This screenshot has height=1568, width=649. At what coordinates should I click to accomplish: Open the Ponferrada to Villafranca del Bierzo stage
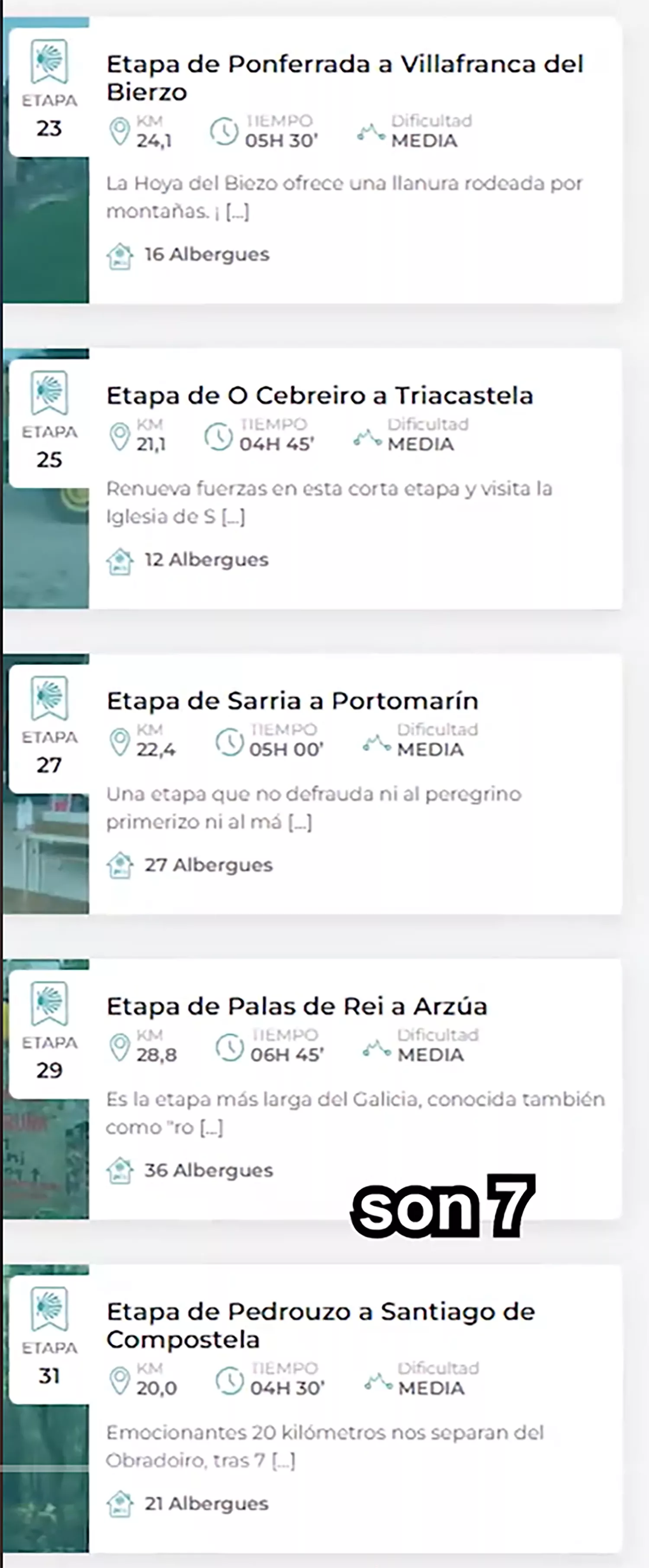(x=344, y=78)
